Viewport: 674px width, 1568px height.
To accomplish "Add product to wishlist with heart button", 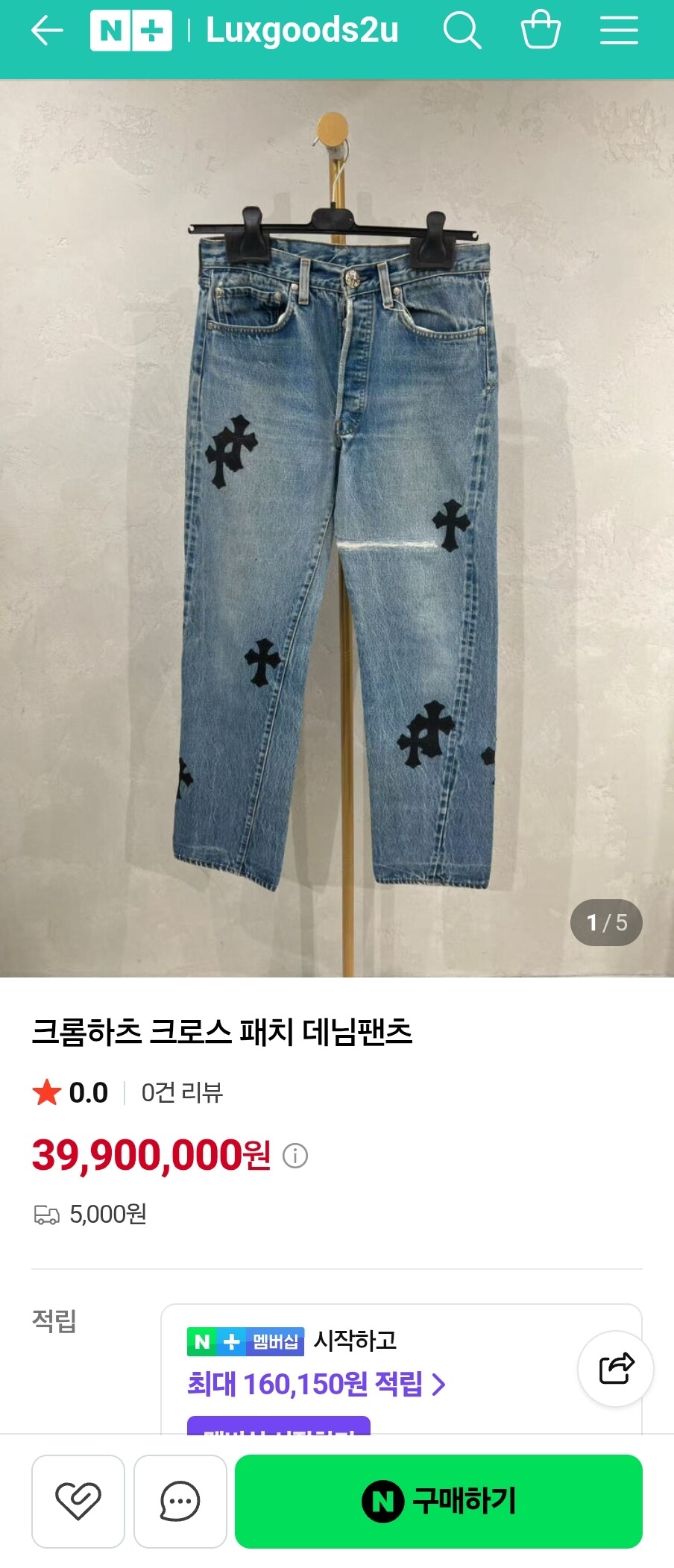I will pos(78,1501).
